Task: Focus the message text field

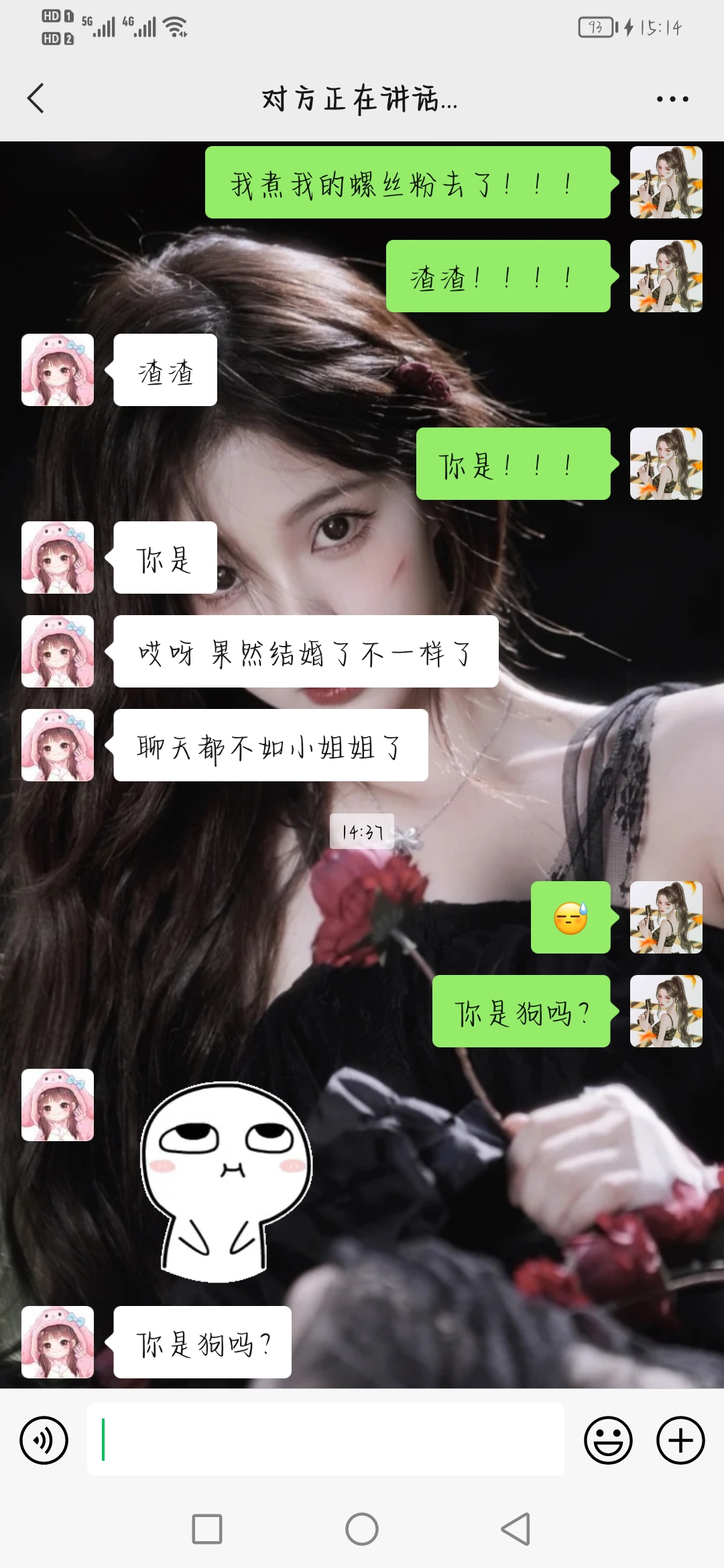Action: (x=326, y=1439)
